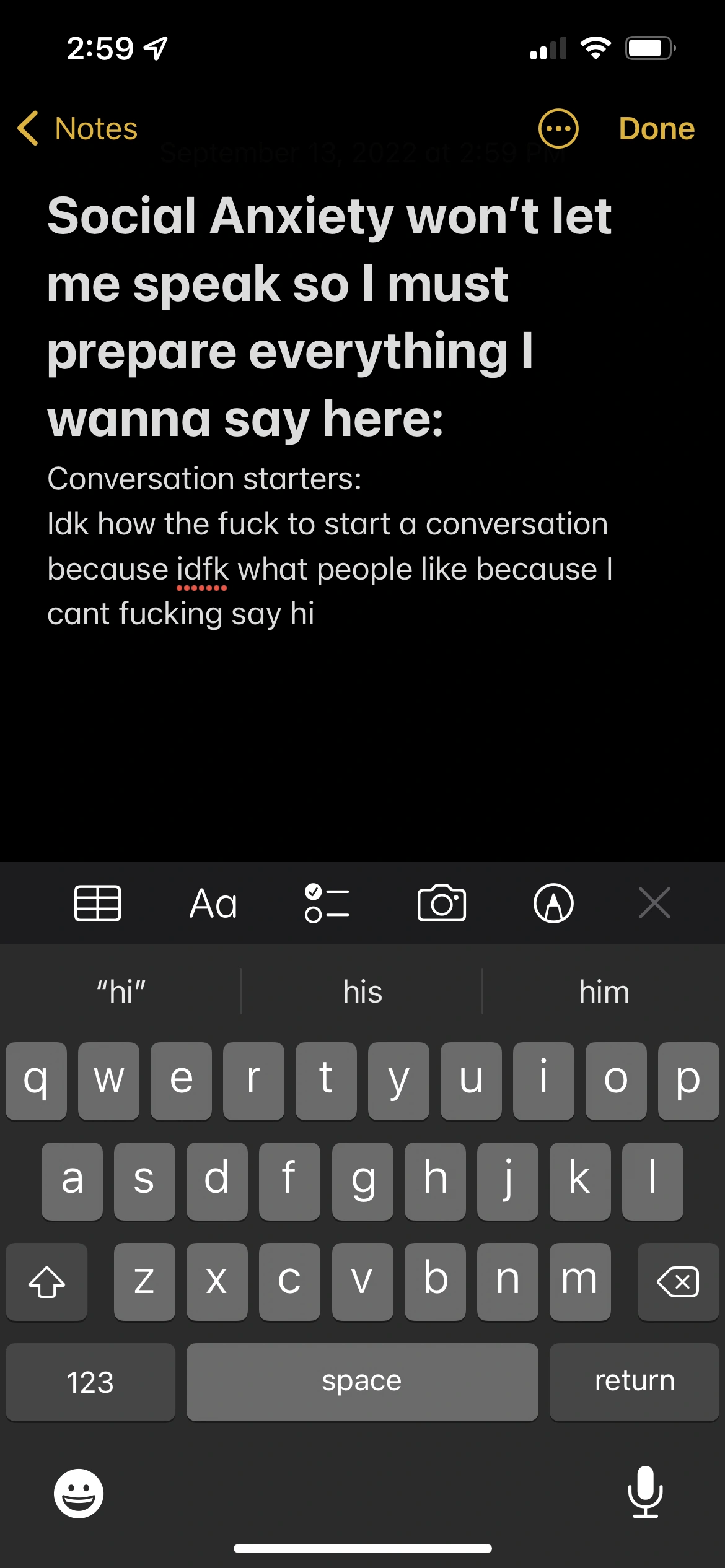This screenshot has width=725, height=1568.
Task: Open the emoji keyboard
Action: pyautogui.click(x=79, y=1493)
